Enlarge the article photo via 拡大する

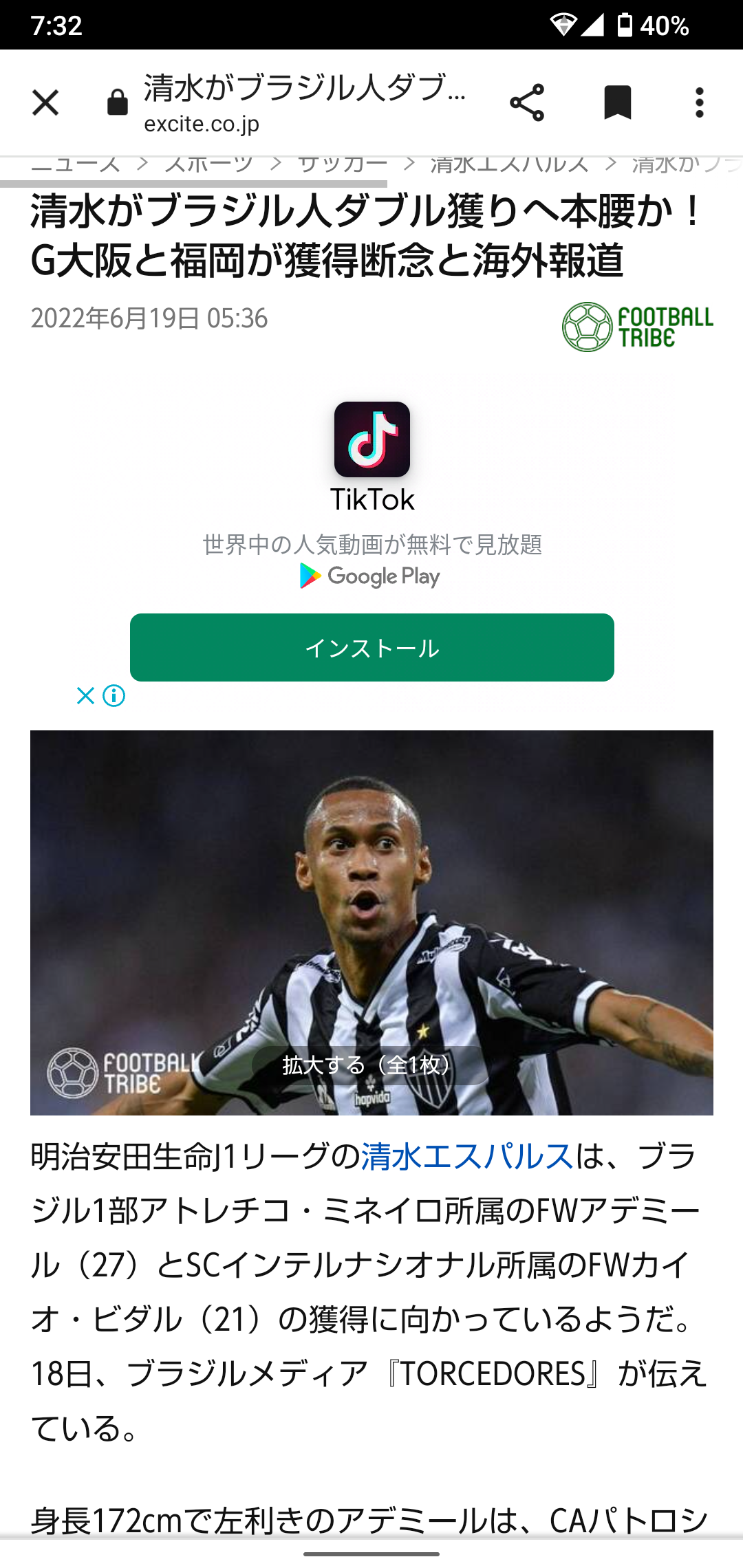367,1065
